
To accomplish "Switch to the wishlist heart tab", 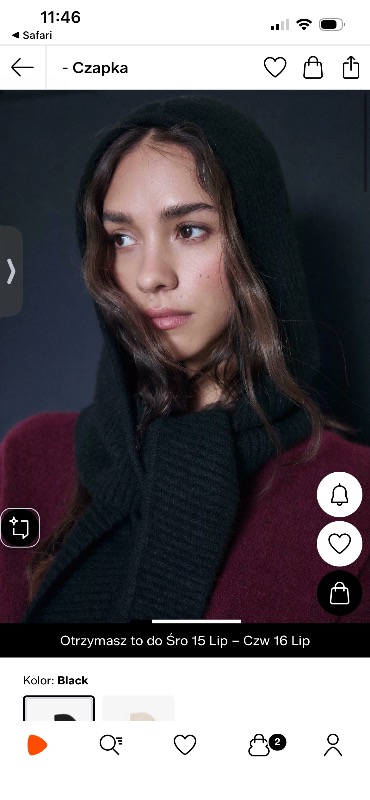I will click(185, 745).
